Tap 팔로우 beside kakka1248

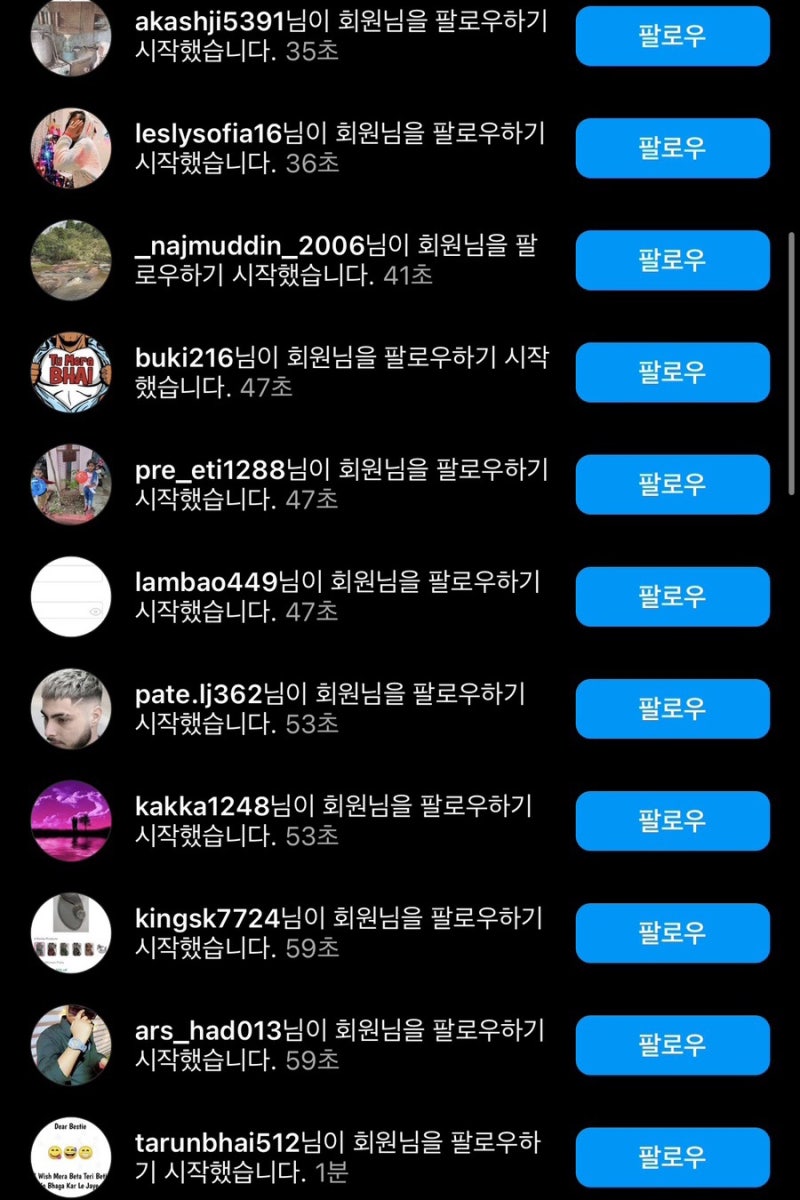click(x=672, y=820)
